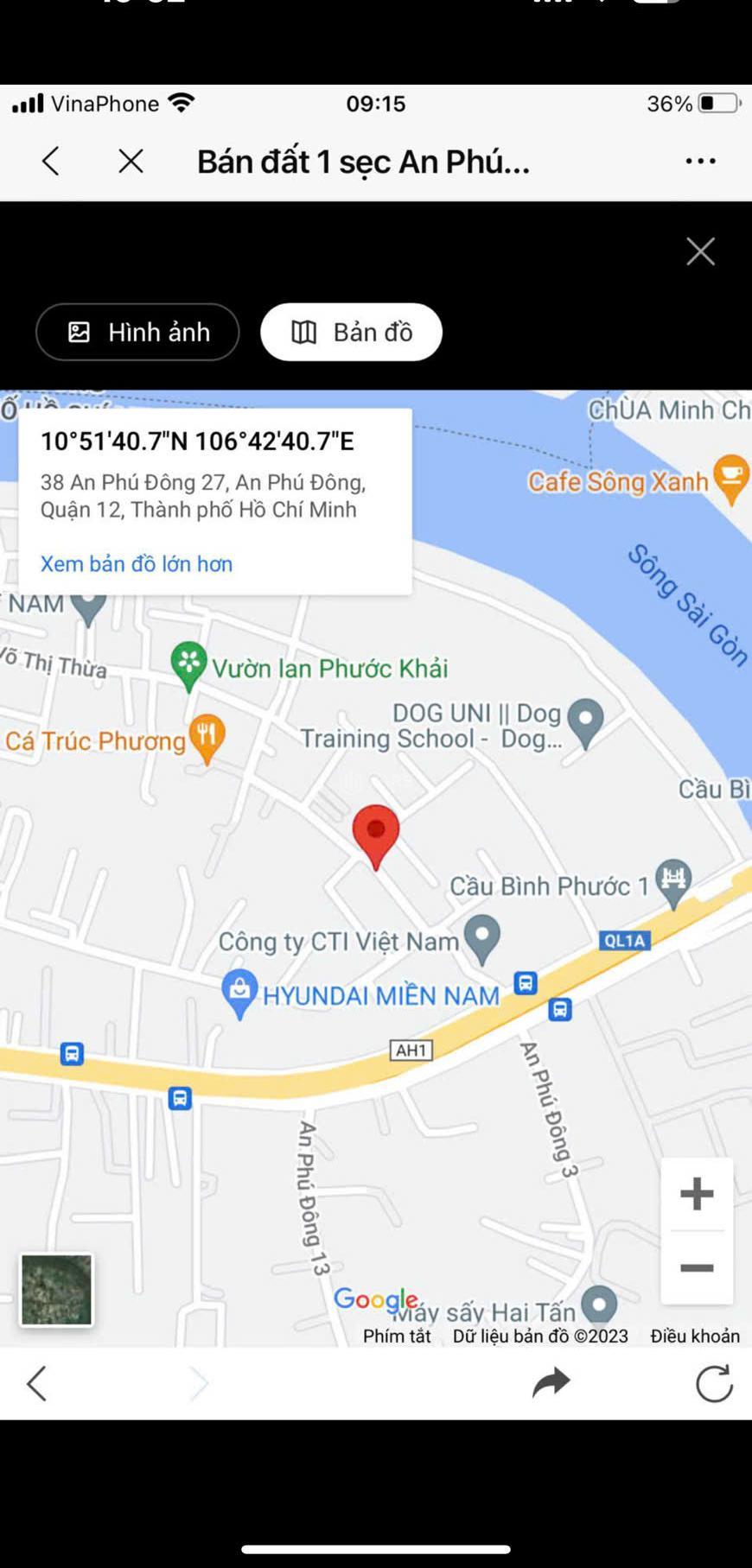The image size is (752, 1568).
Task: Open the Phím tắt shortcuts link
Action: pos(397,1336)
